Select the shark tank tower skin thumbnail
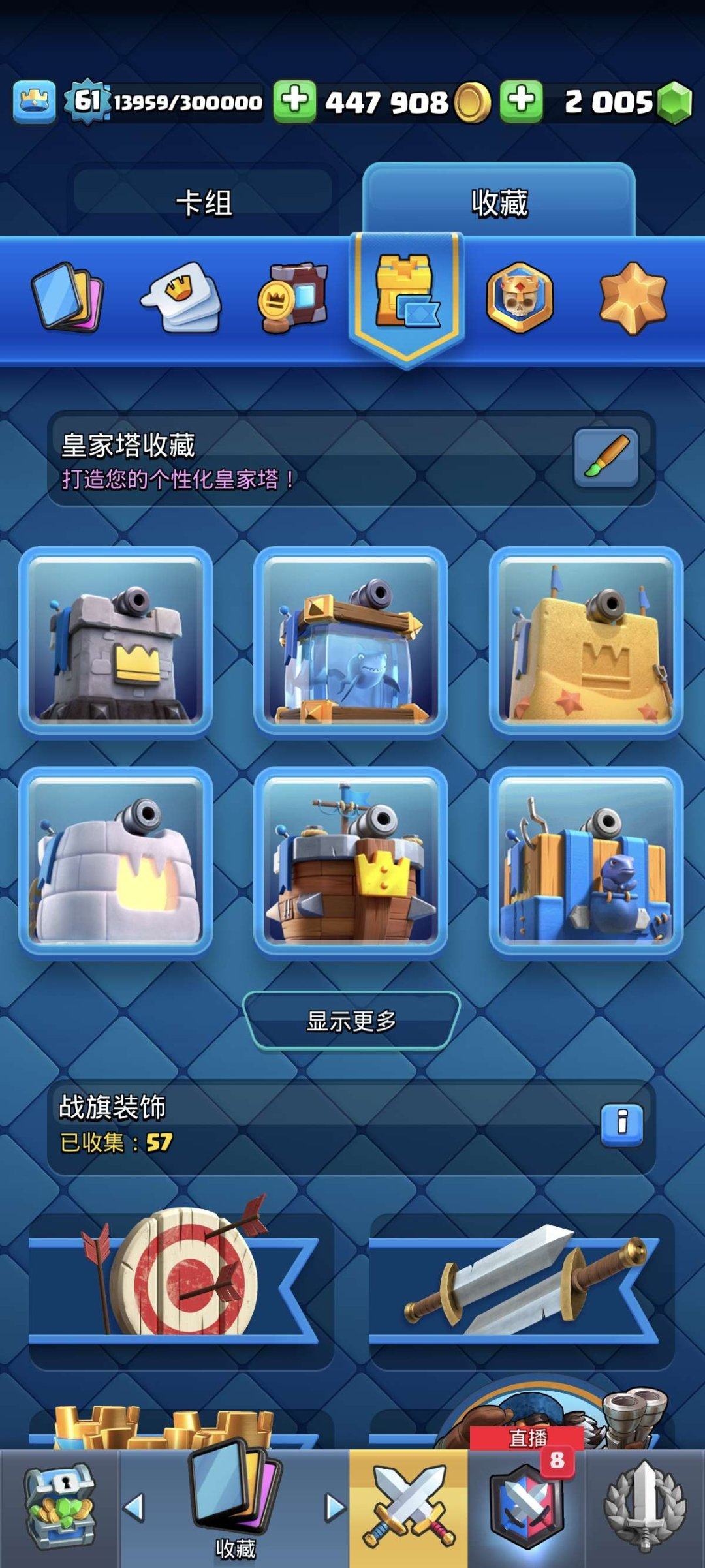 click(x=352, y=643)
